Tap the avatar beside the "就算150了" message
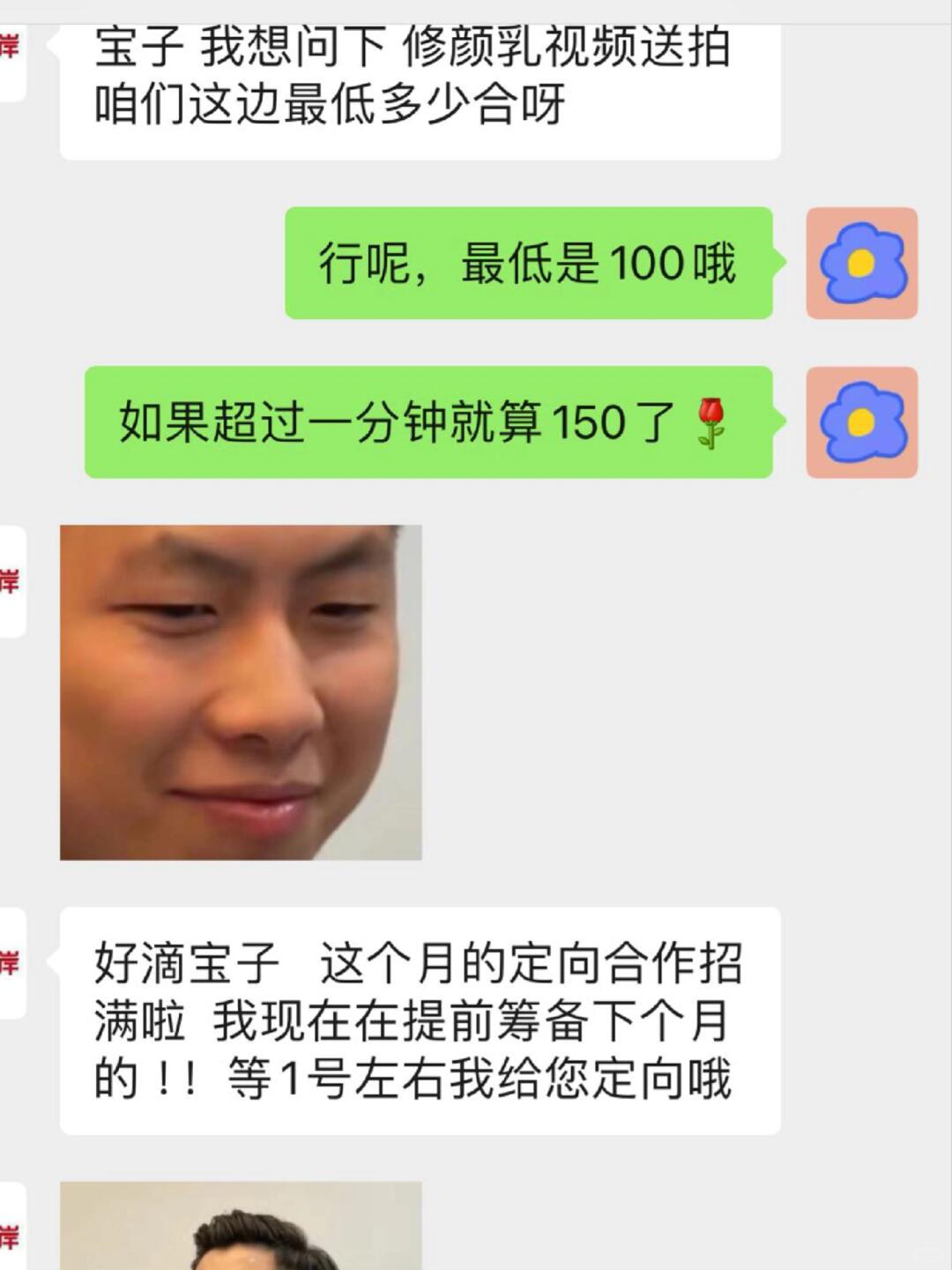Screen dimensions: 952x1270 tap(861, 422)
